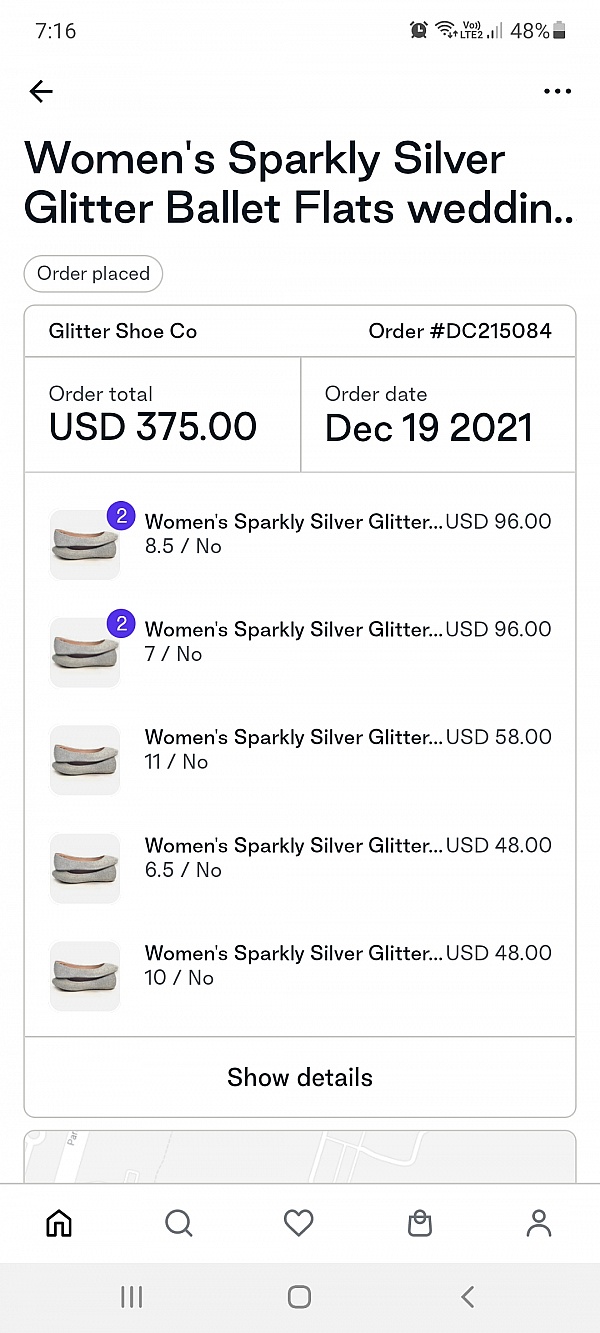The width and height of the screenshot is (600, 1333).
Task: Open the Favorites heart tab
Action: [299, 1223]
